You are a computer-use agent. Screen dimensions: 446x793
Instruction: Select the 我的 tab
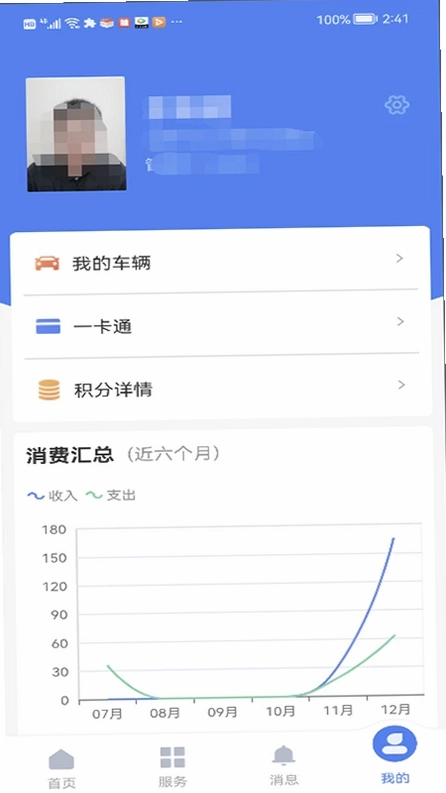(395, 756)
